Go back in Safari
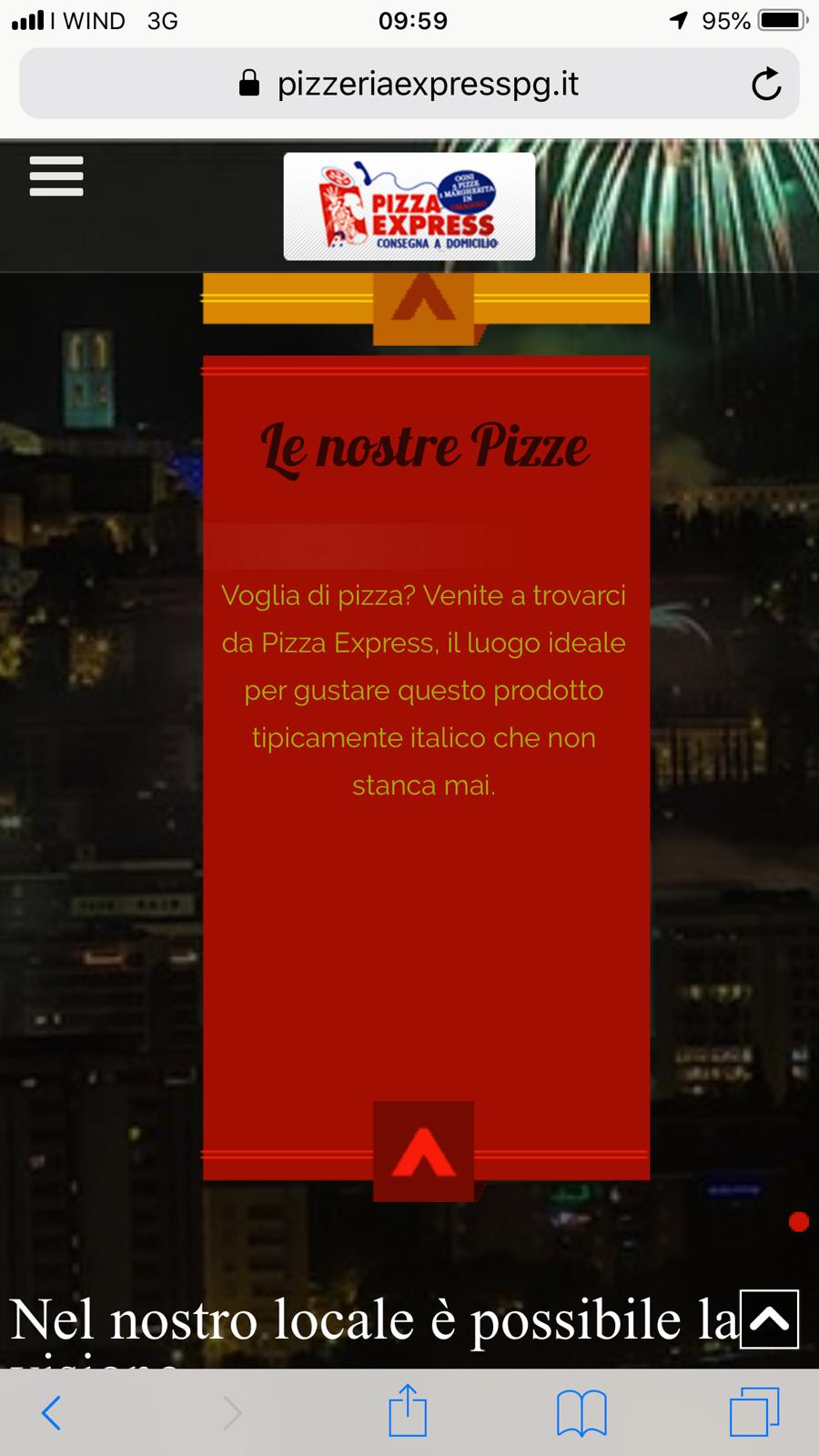Image resolution: width=819 pixels, height=1456 pixels. pyautogui.click(x=52, y=1412)
